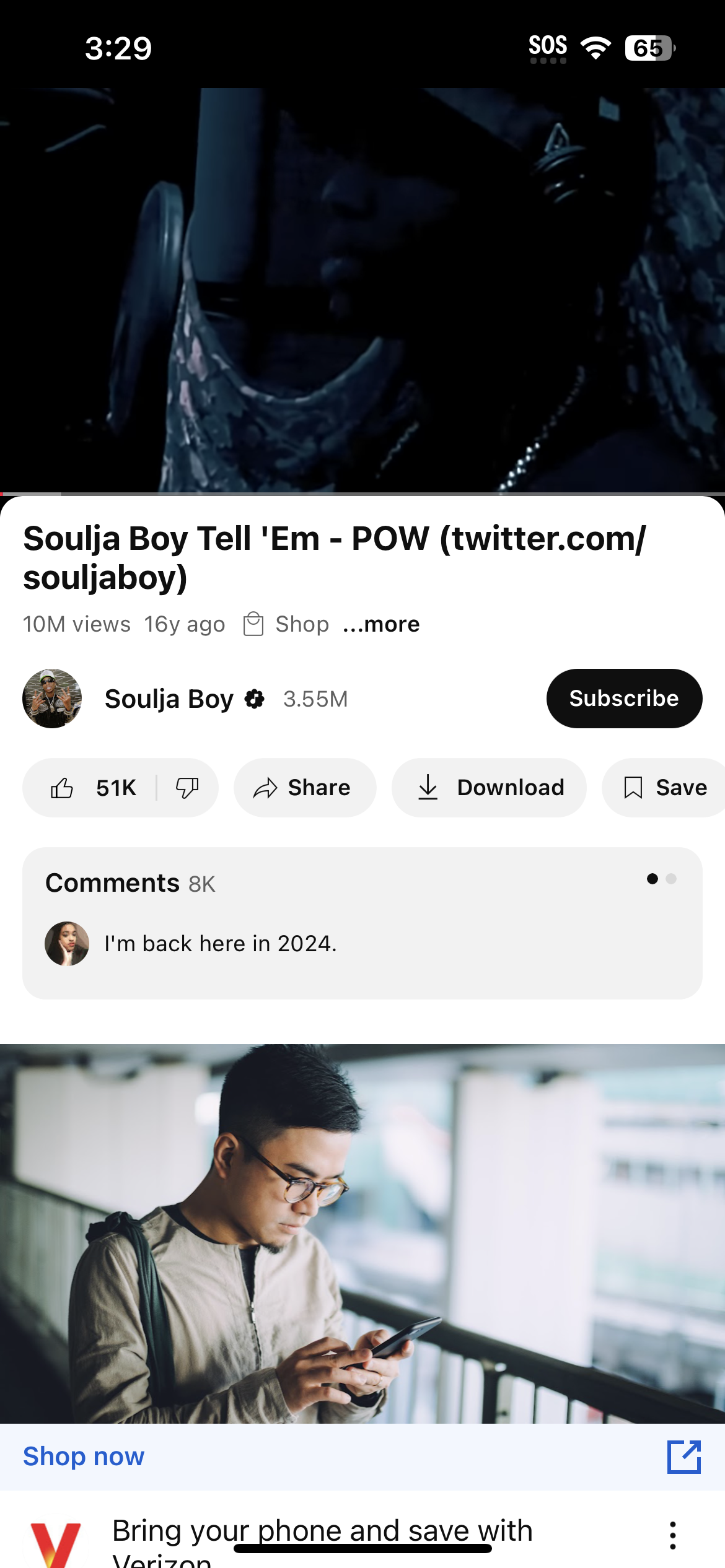Open the Comments 8K section
Viewport: 725px width, 1568px height.
362,923
